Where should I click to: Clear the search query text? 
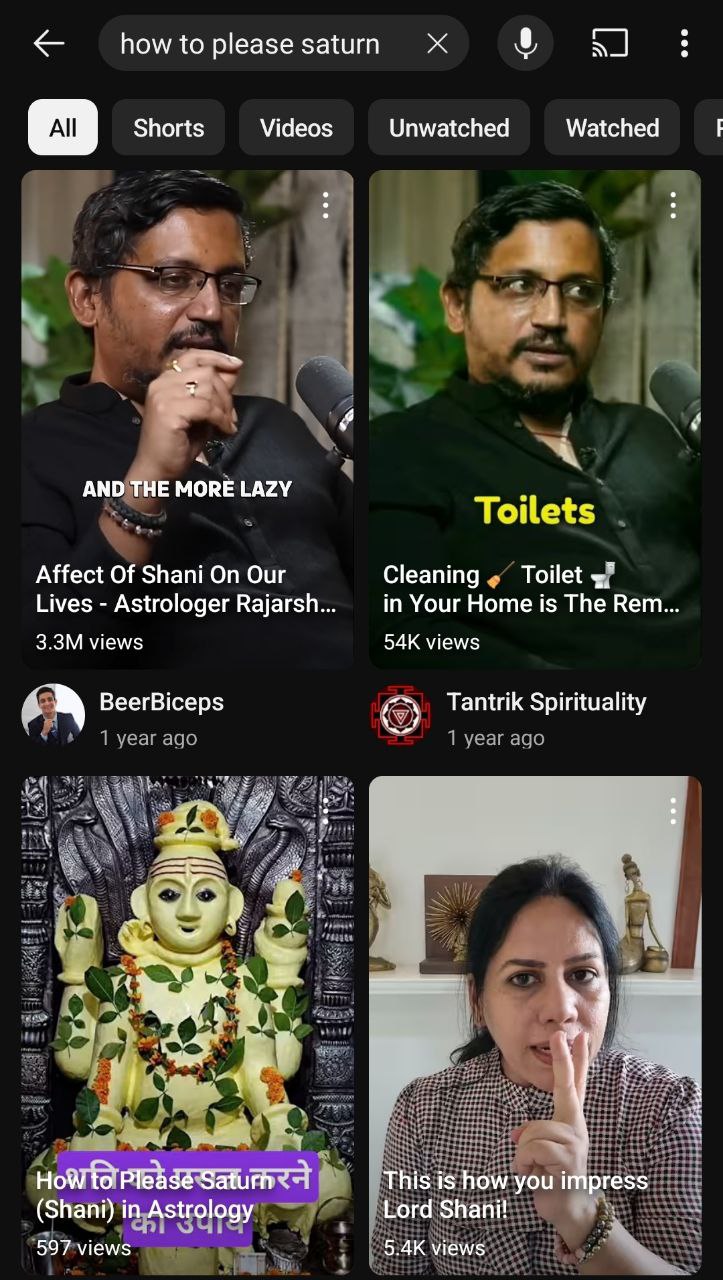437,43
